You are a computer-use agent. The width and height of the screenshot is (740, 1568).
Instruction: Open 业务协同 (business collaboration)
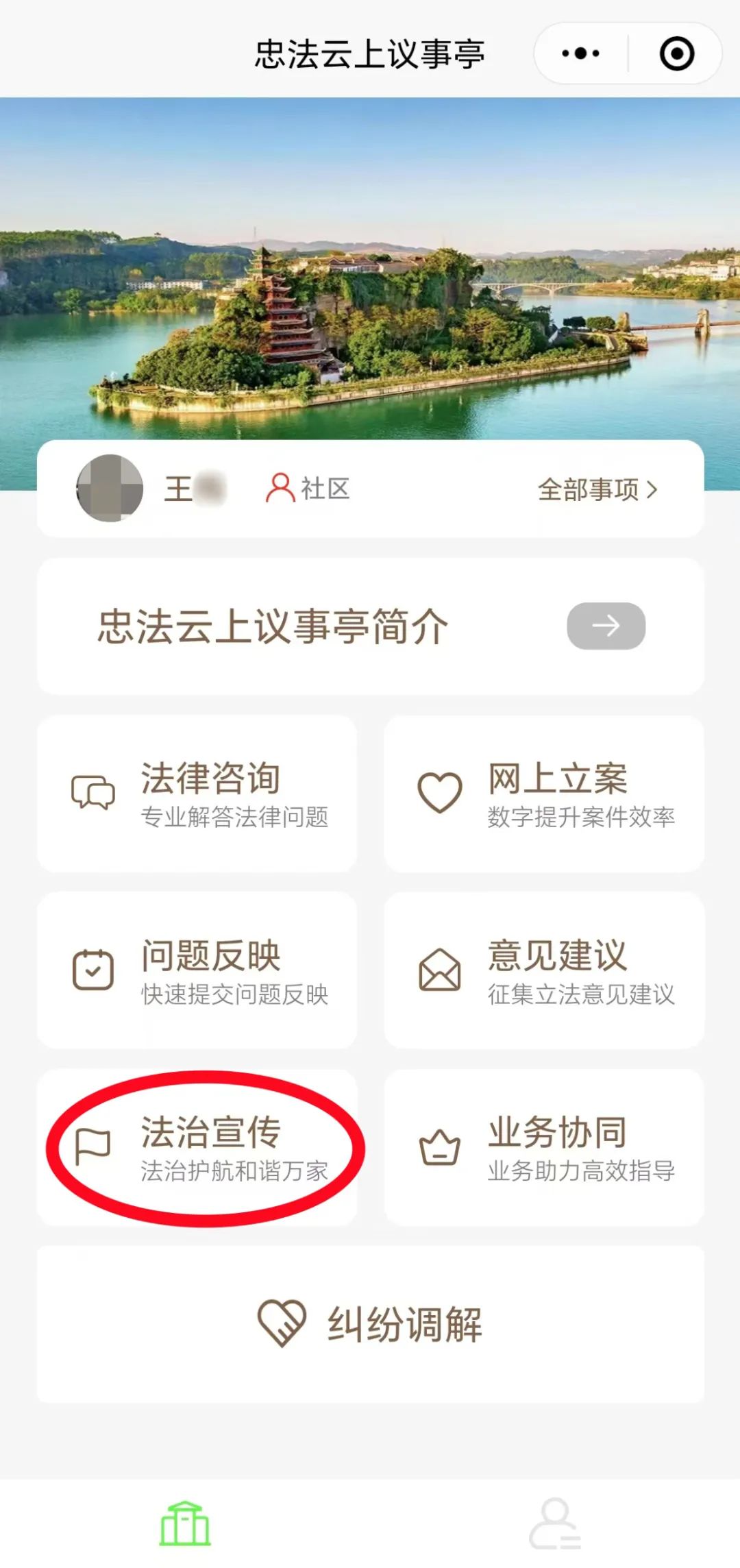[544, 1147]
